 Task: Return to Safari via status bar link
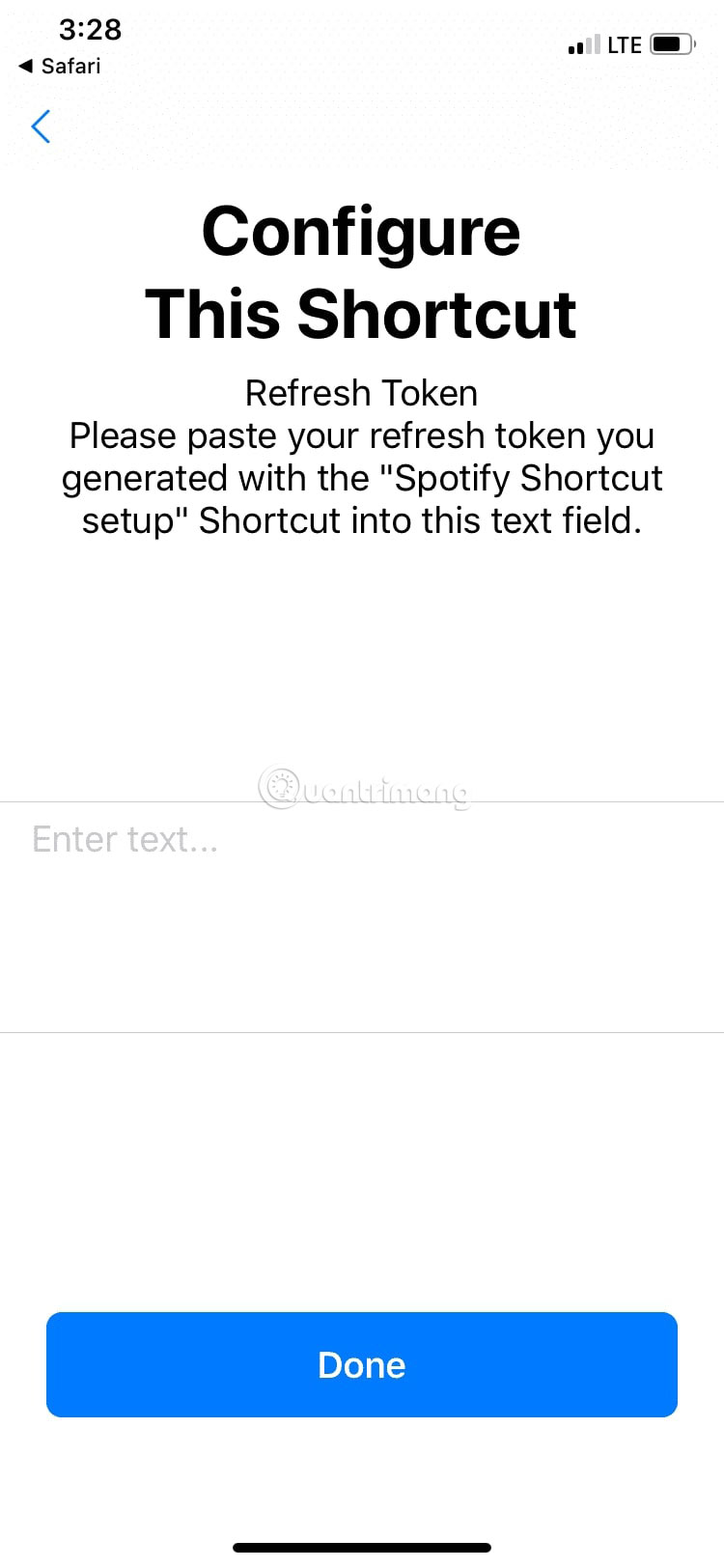pyautogui.click(x=60, y=66)
